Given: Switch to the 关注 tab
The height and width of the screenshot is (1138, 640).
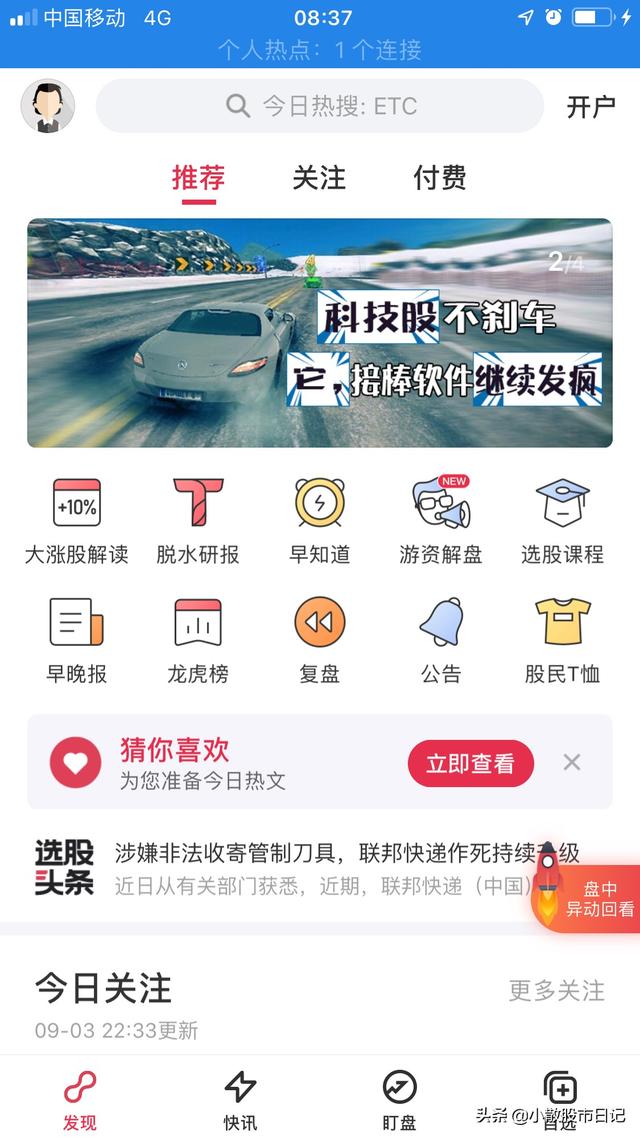Looking at the screenshot, I should point(319,178).
